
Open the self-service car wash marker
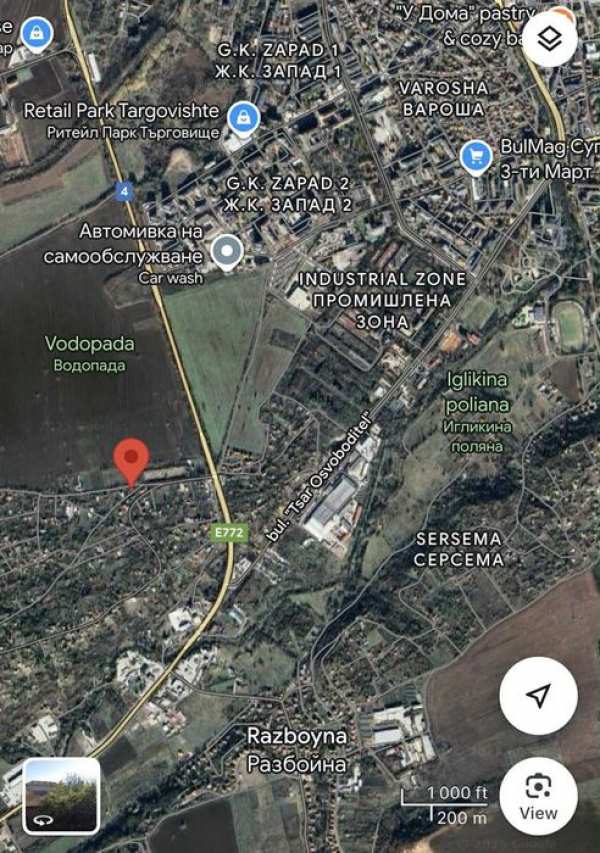pos(229,252)
